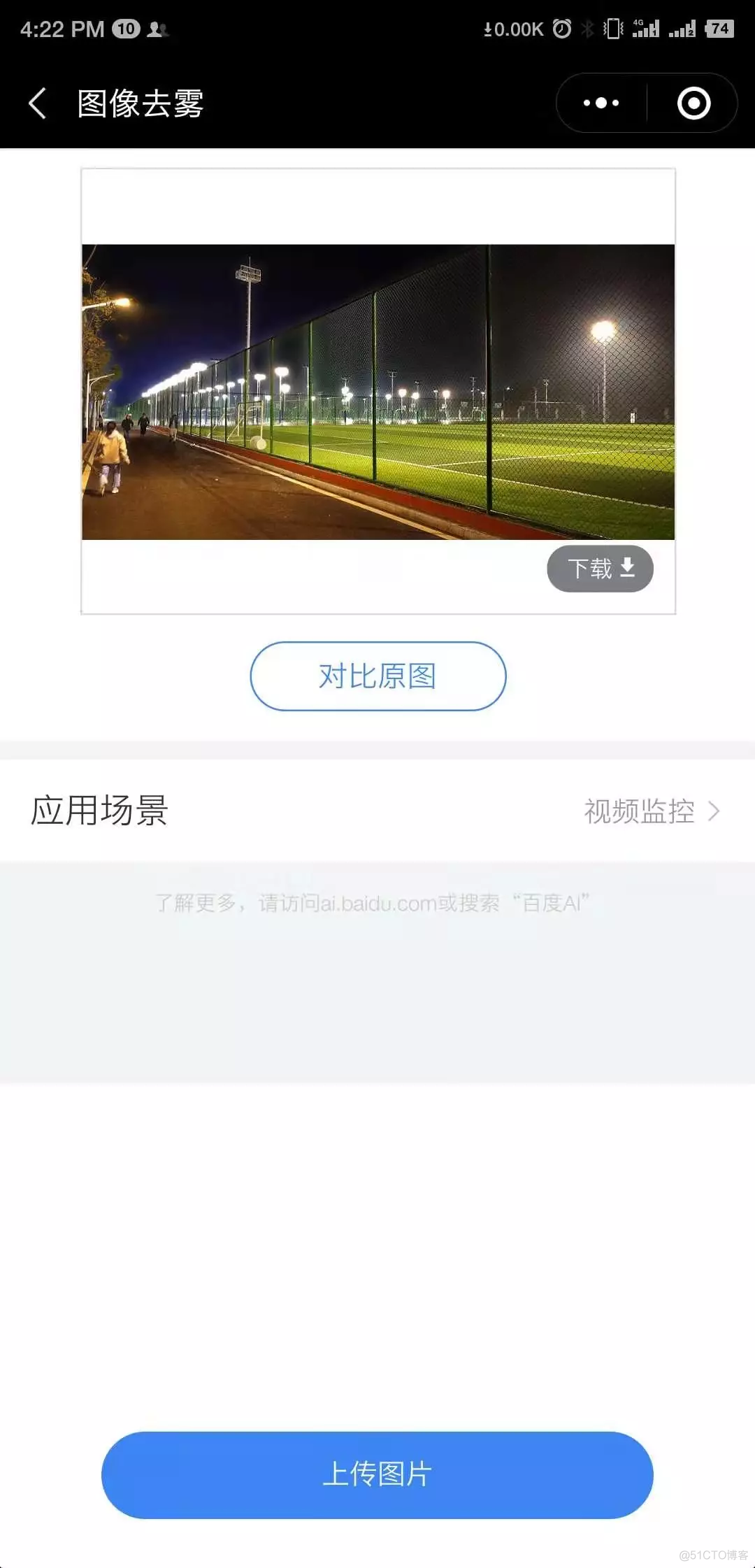Open the three-dot more menu

click(x=601, y=104)
